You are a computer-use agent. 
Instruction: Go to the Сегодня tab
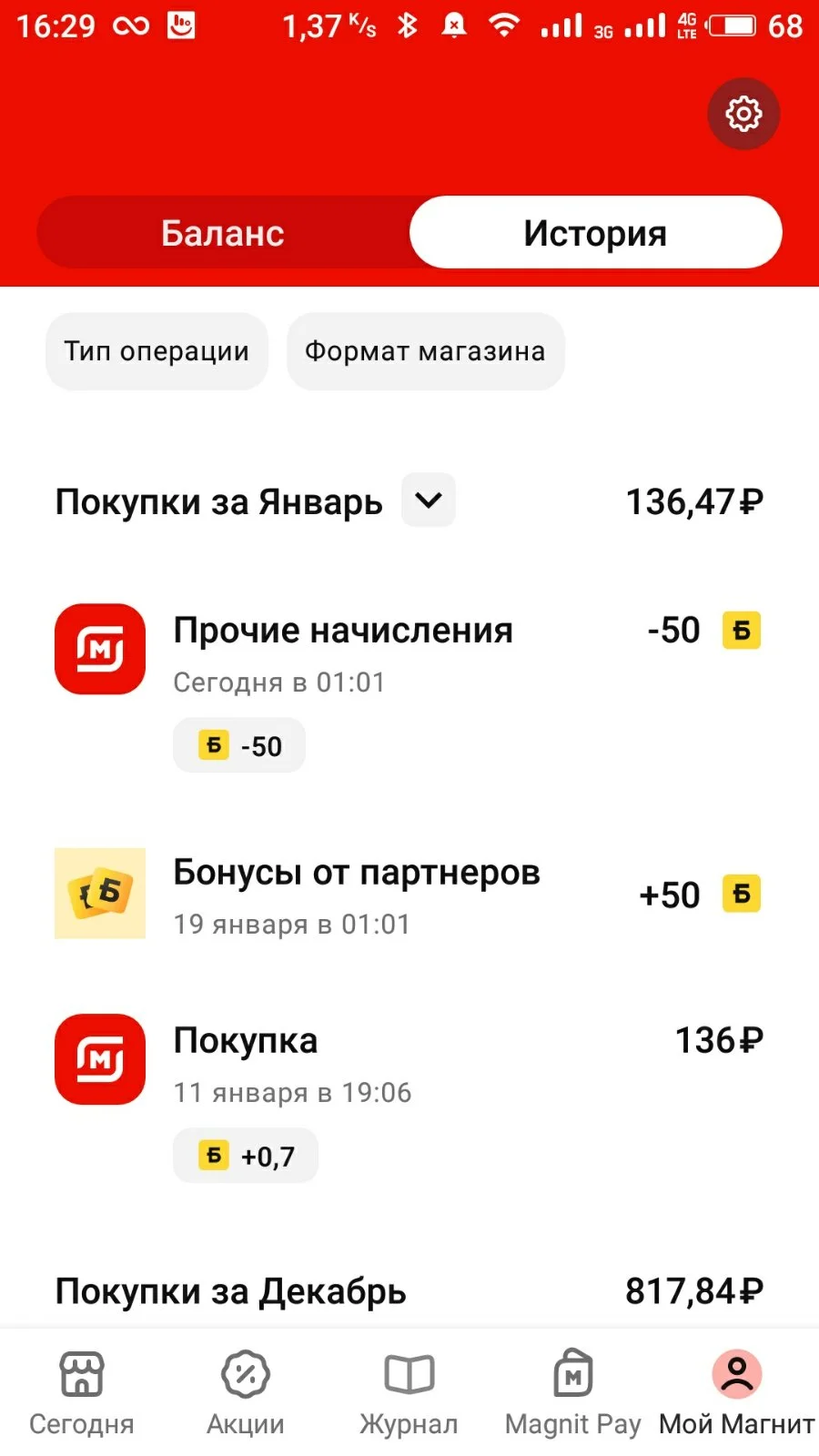[x=82, y=1392]
